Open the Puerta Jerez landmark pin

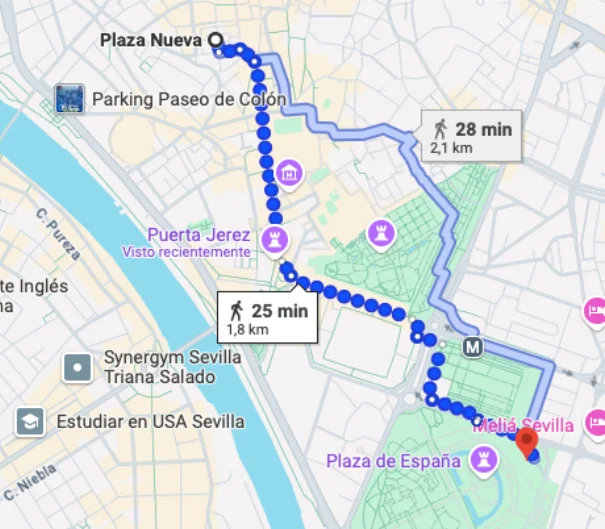275,239
